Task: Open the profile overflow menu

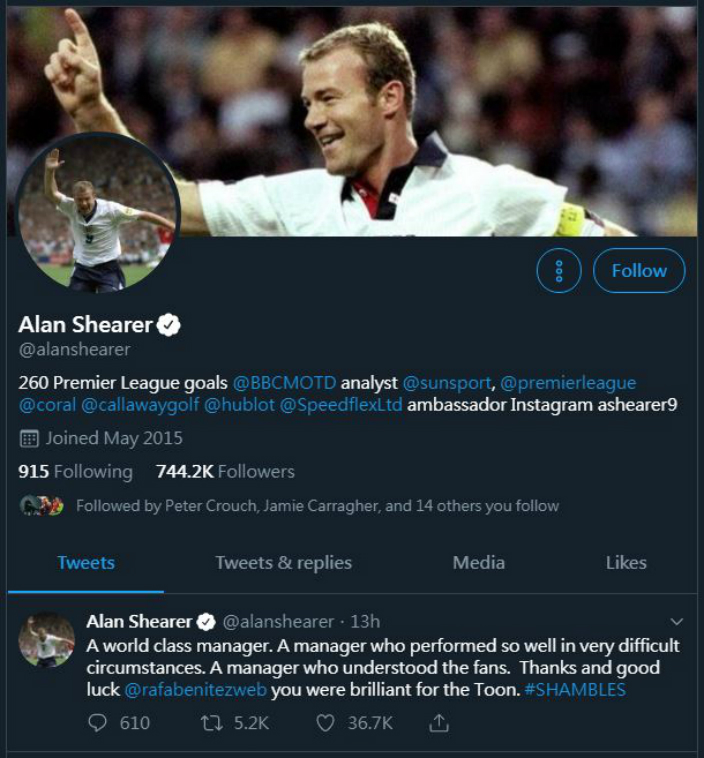Action: (559, 271)
